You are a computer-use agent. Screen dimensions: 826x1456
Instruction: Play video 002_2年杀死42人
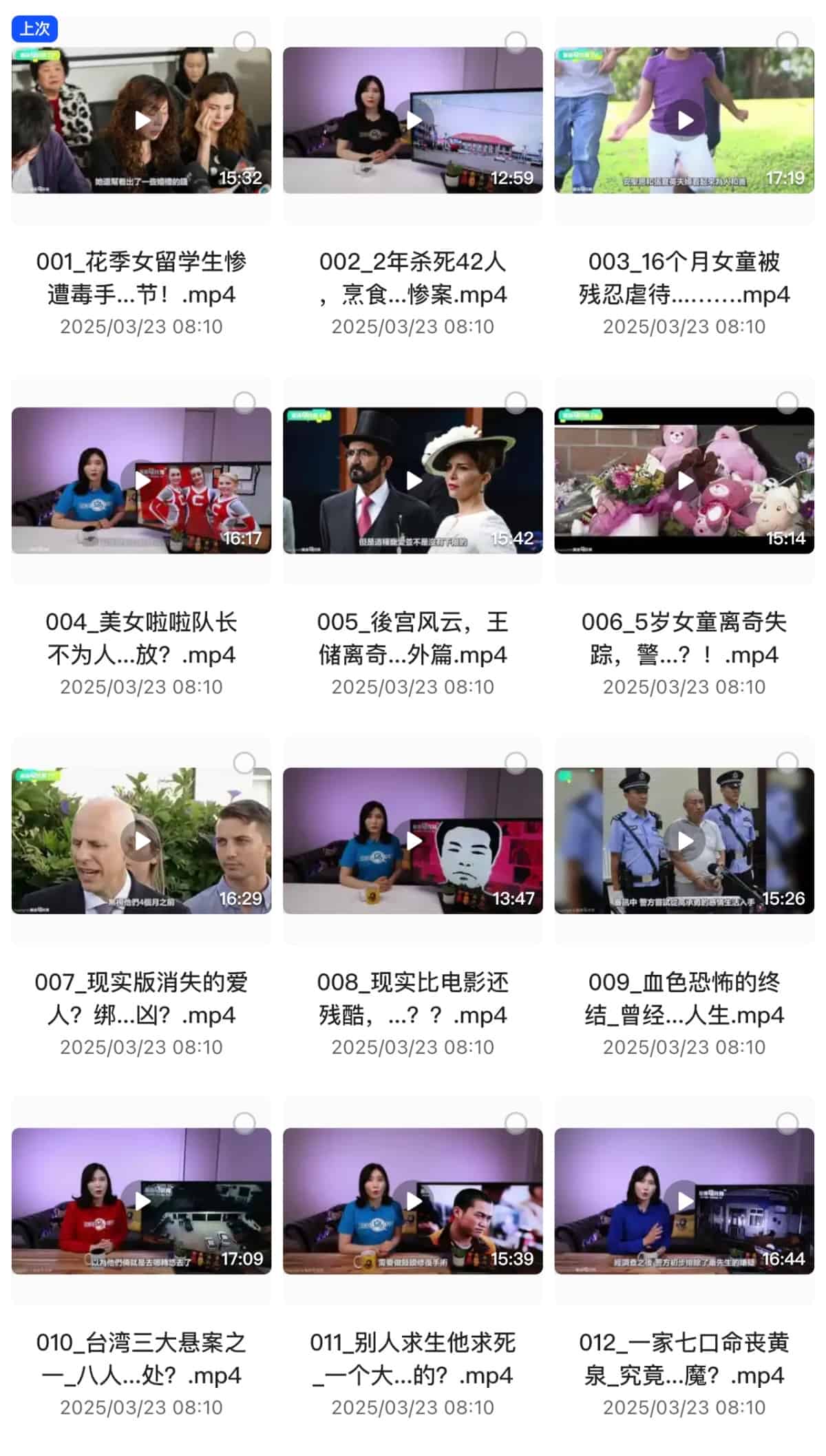[413, 120]
